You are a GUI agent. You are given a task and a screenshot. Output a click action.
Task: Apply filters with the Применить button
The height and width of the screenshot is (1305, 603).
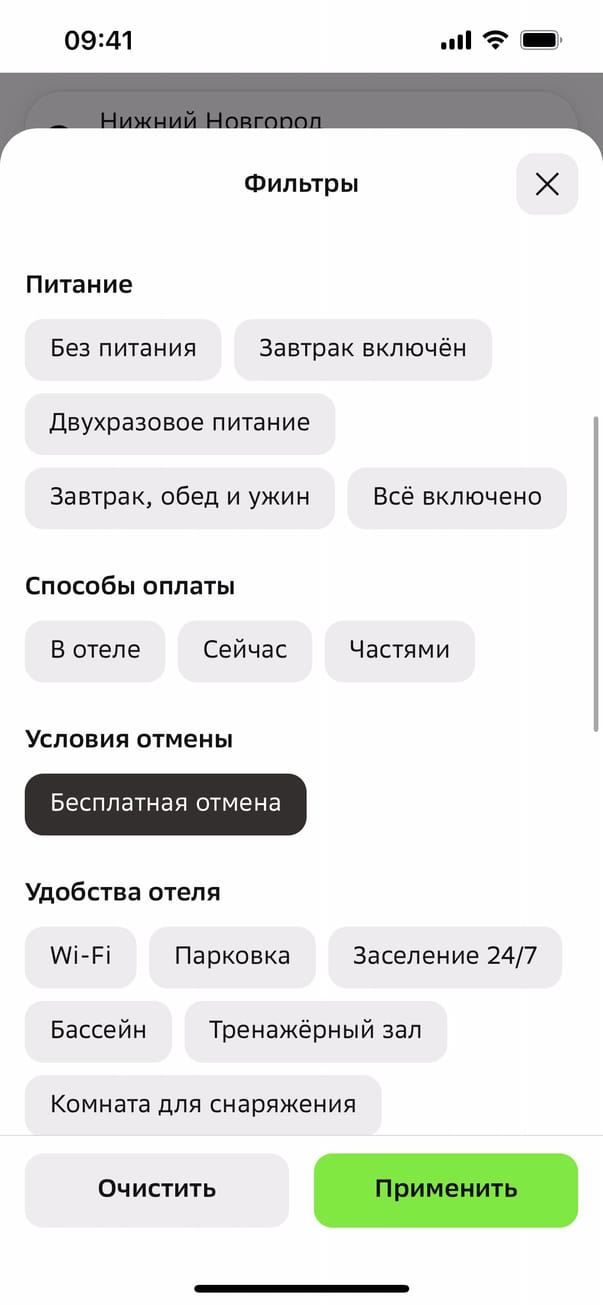[446, 1189]
